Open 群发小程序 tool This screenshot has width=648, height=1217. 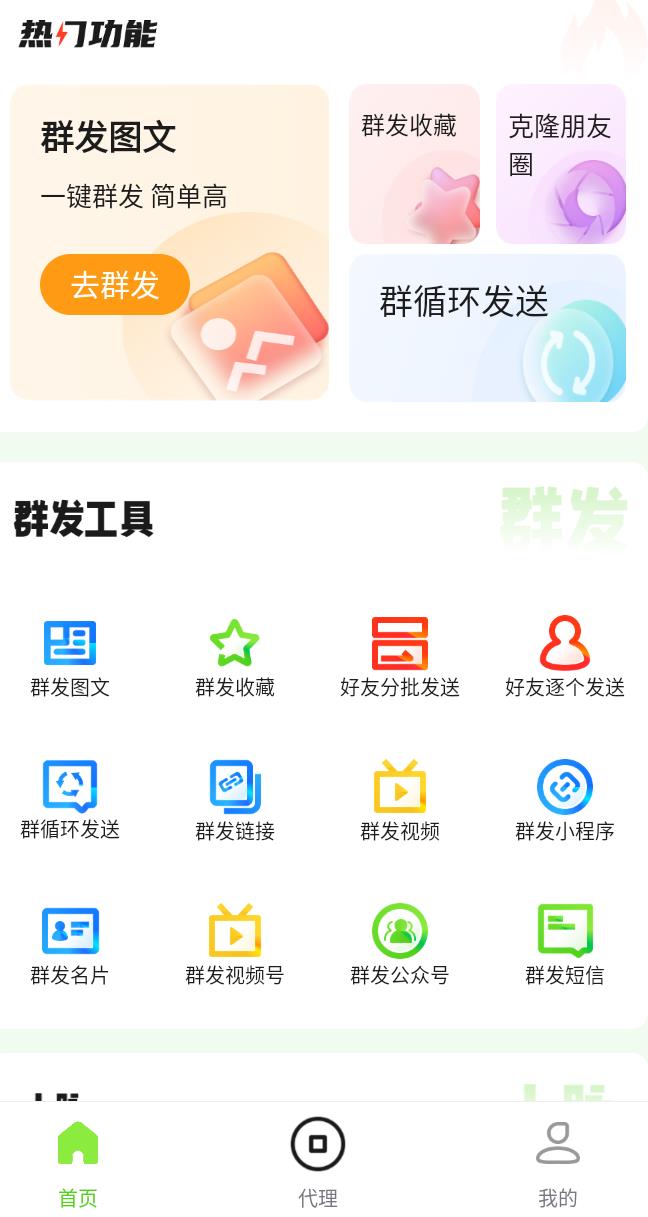[x=565, y=800]
